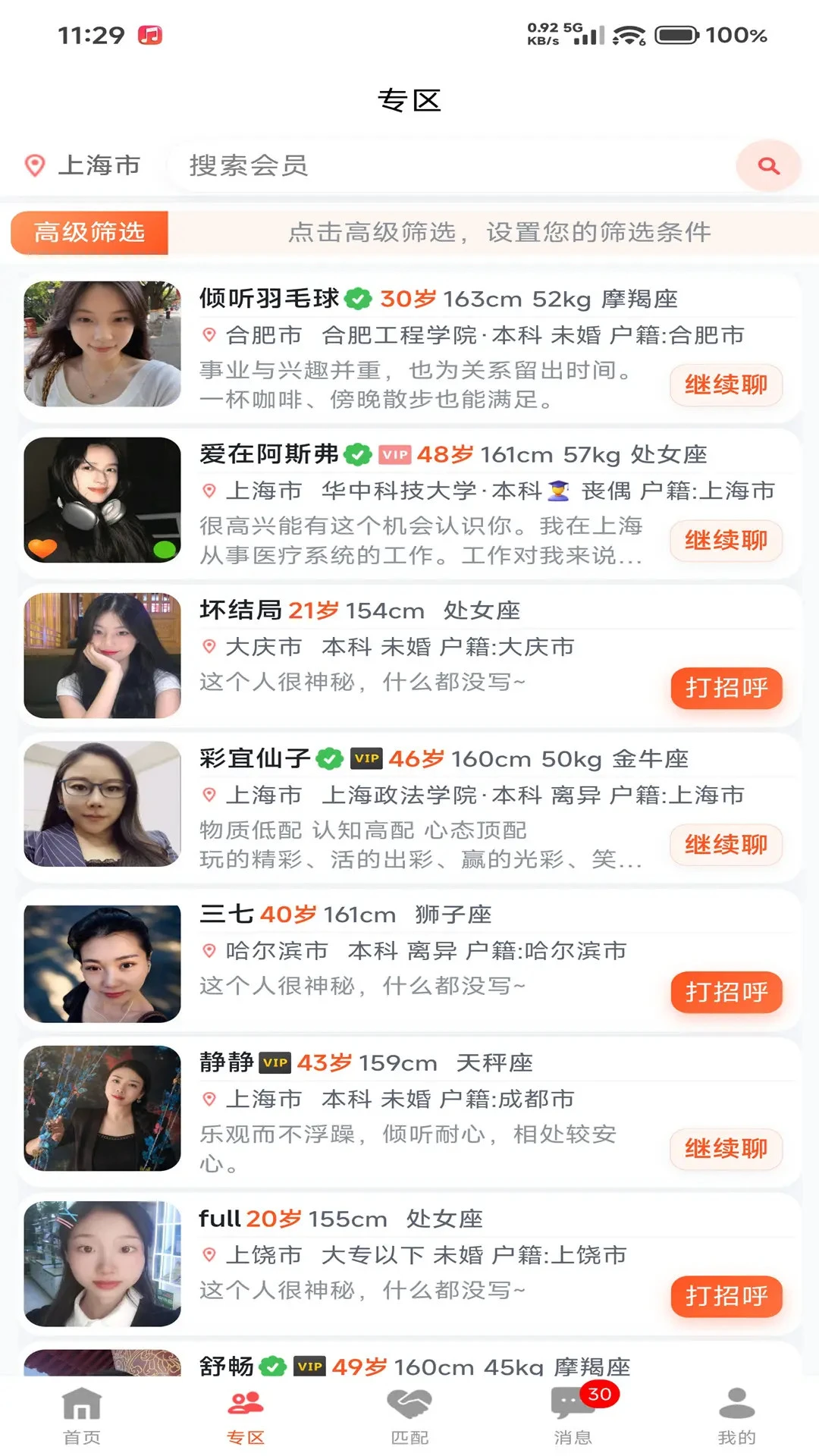Switch to the 首页 tab
This screenshot has width=819, height=1456.
82,1416
